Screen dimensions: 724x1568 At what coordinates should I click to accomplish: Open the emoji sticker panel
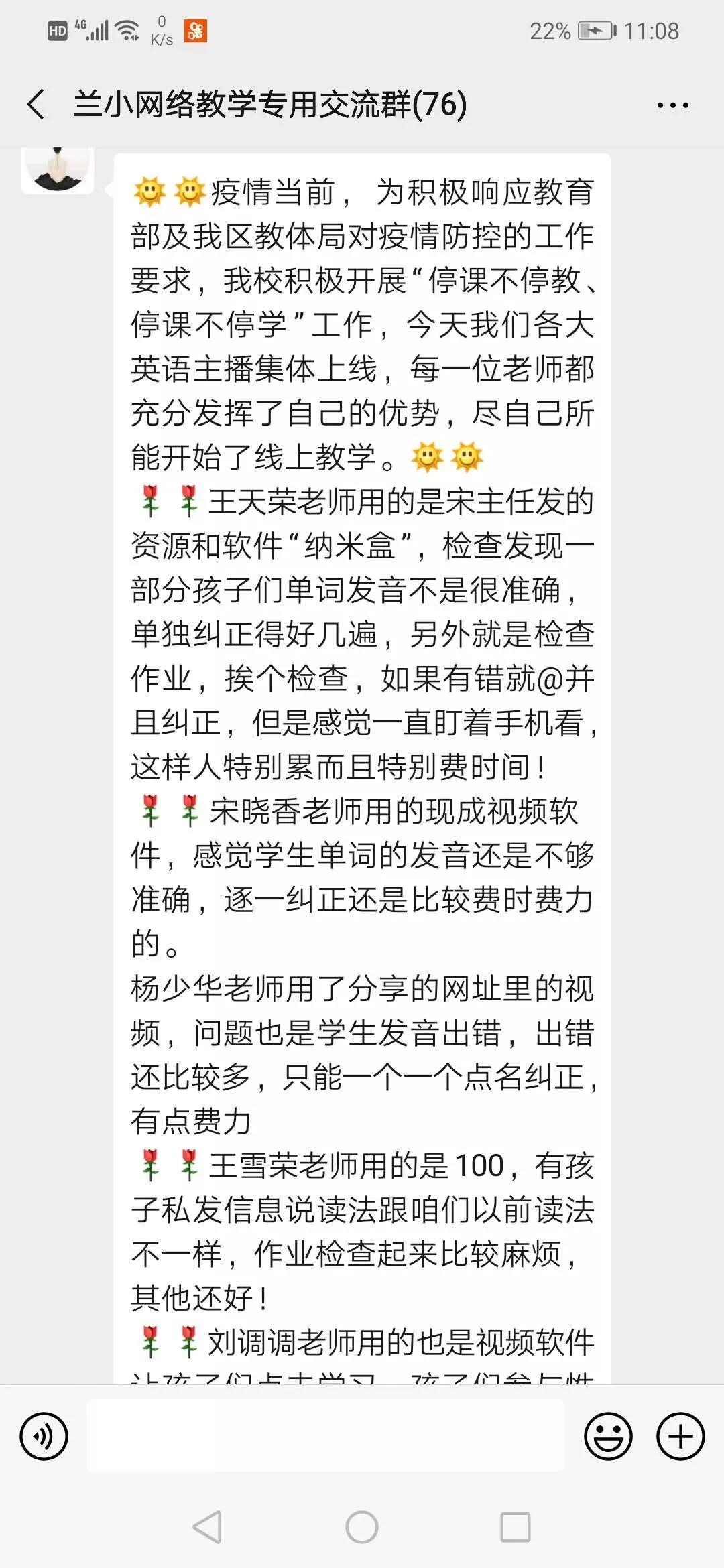[x=608, y=1436]
